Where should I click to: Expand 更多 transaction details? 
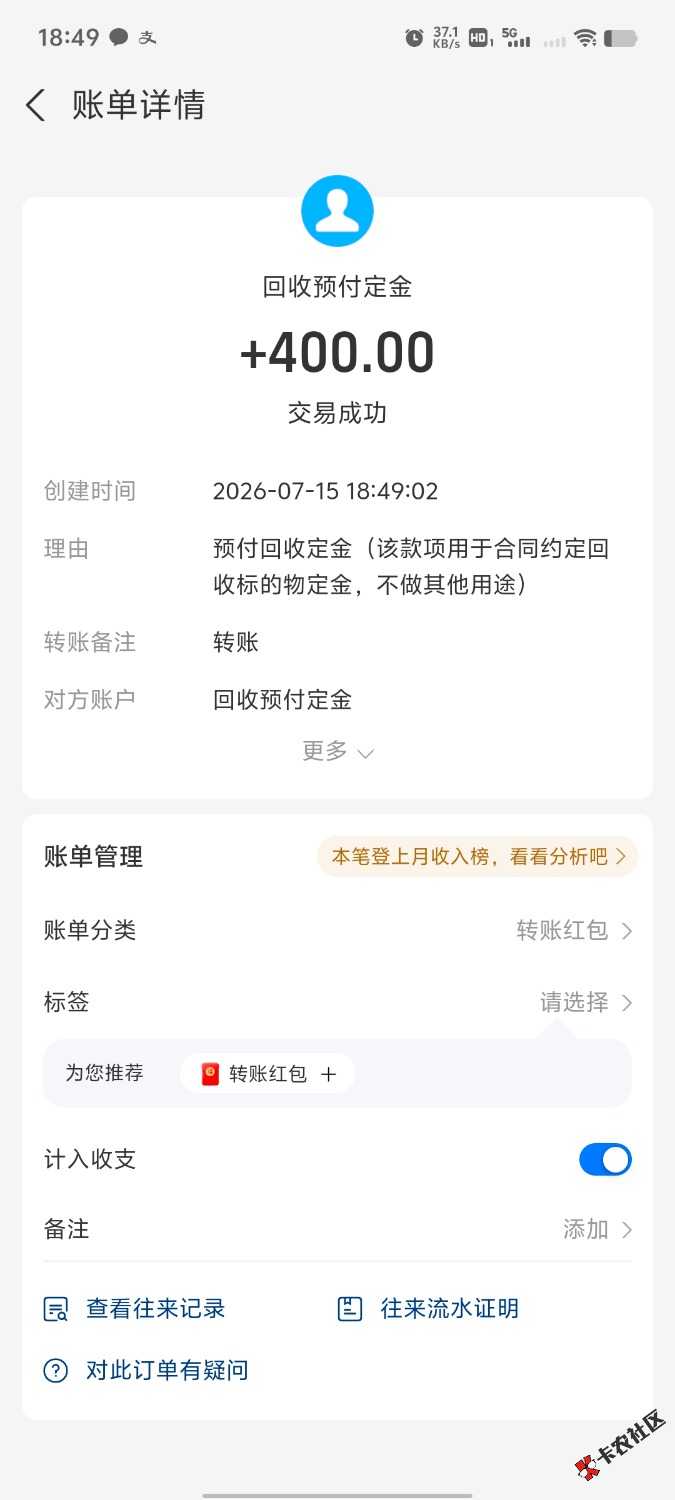[338, 751]
